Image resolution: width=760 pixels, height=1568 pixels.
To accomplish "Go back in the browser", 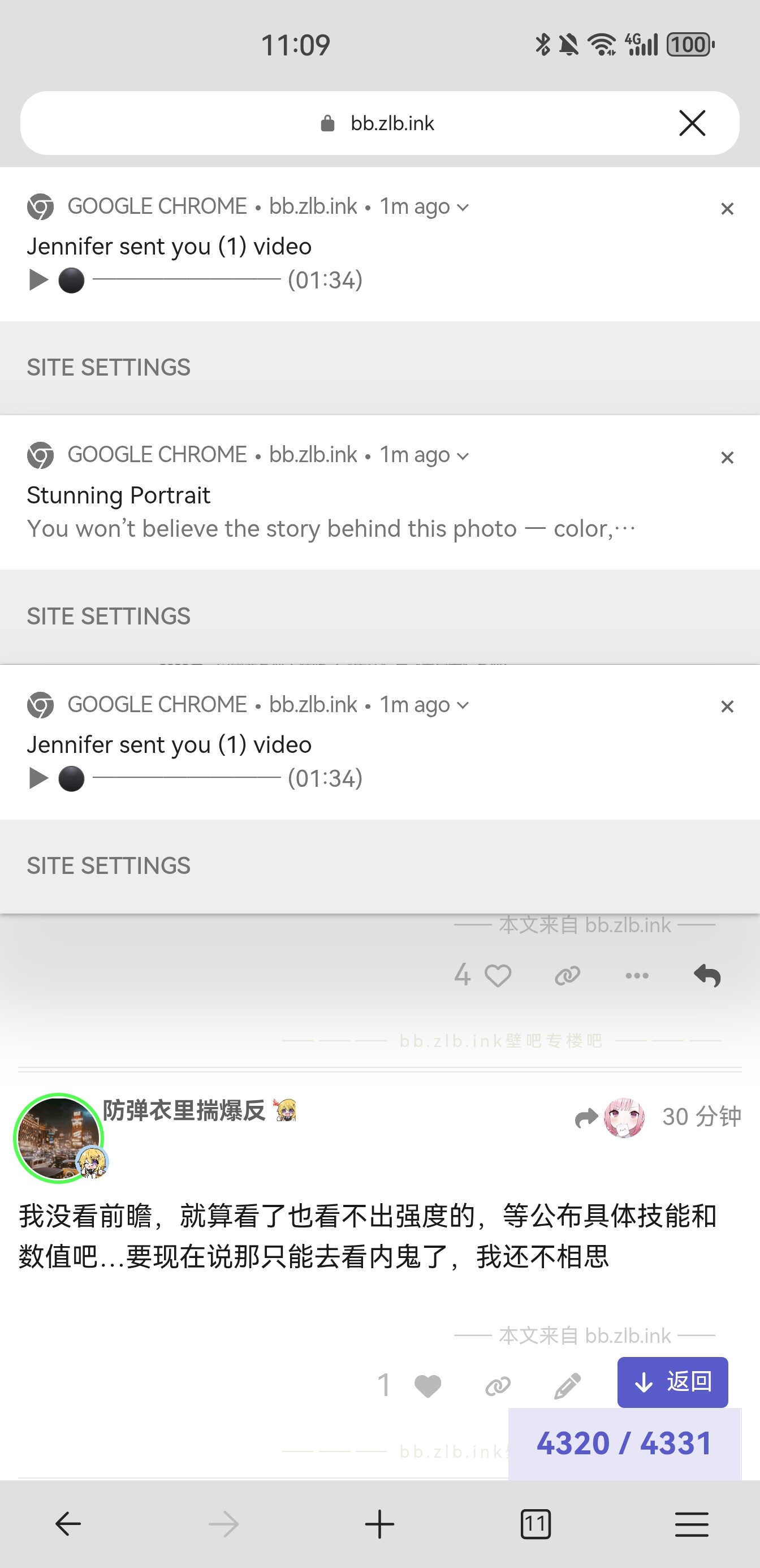I will pyautogui.click(x=68, y=1524).
